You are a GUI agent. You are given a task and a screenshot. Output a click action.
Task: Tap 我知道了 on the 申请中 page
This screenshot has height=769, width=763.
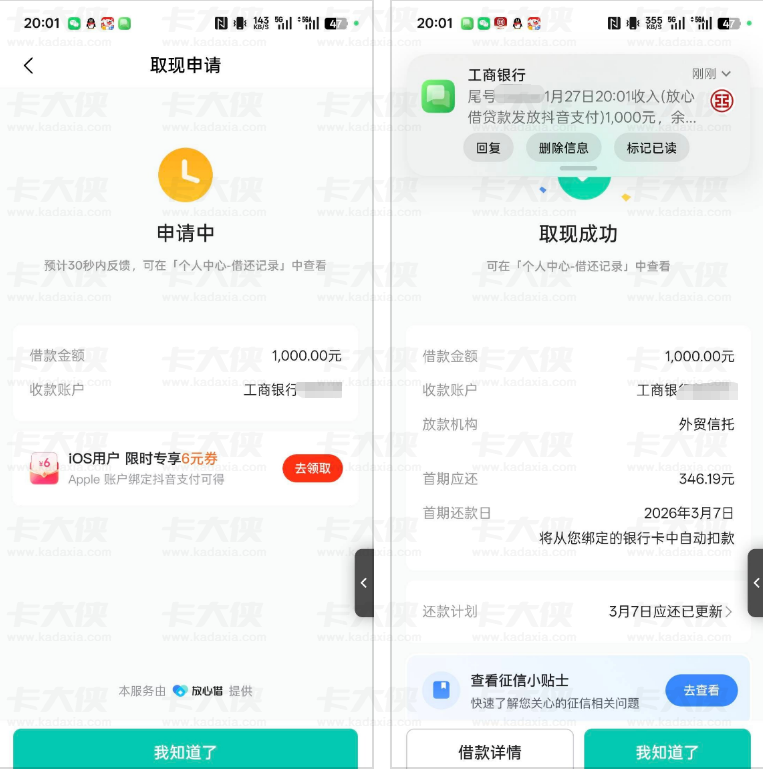[x=185, y=750]
